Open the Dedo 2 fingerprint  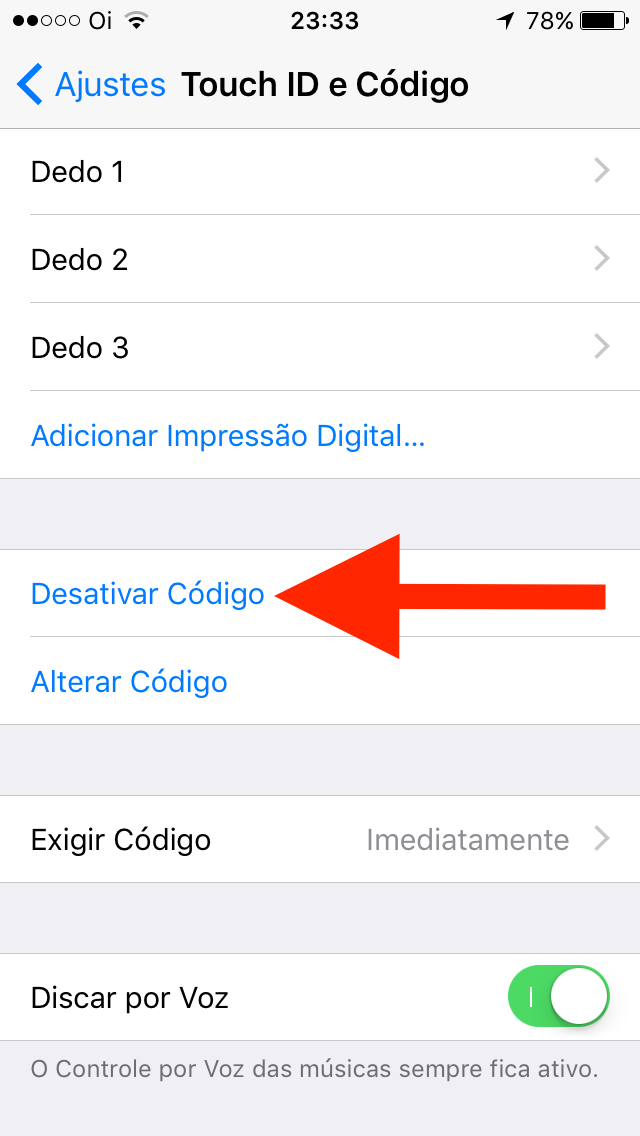[x=320, y=260]
